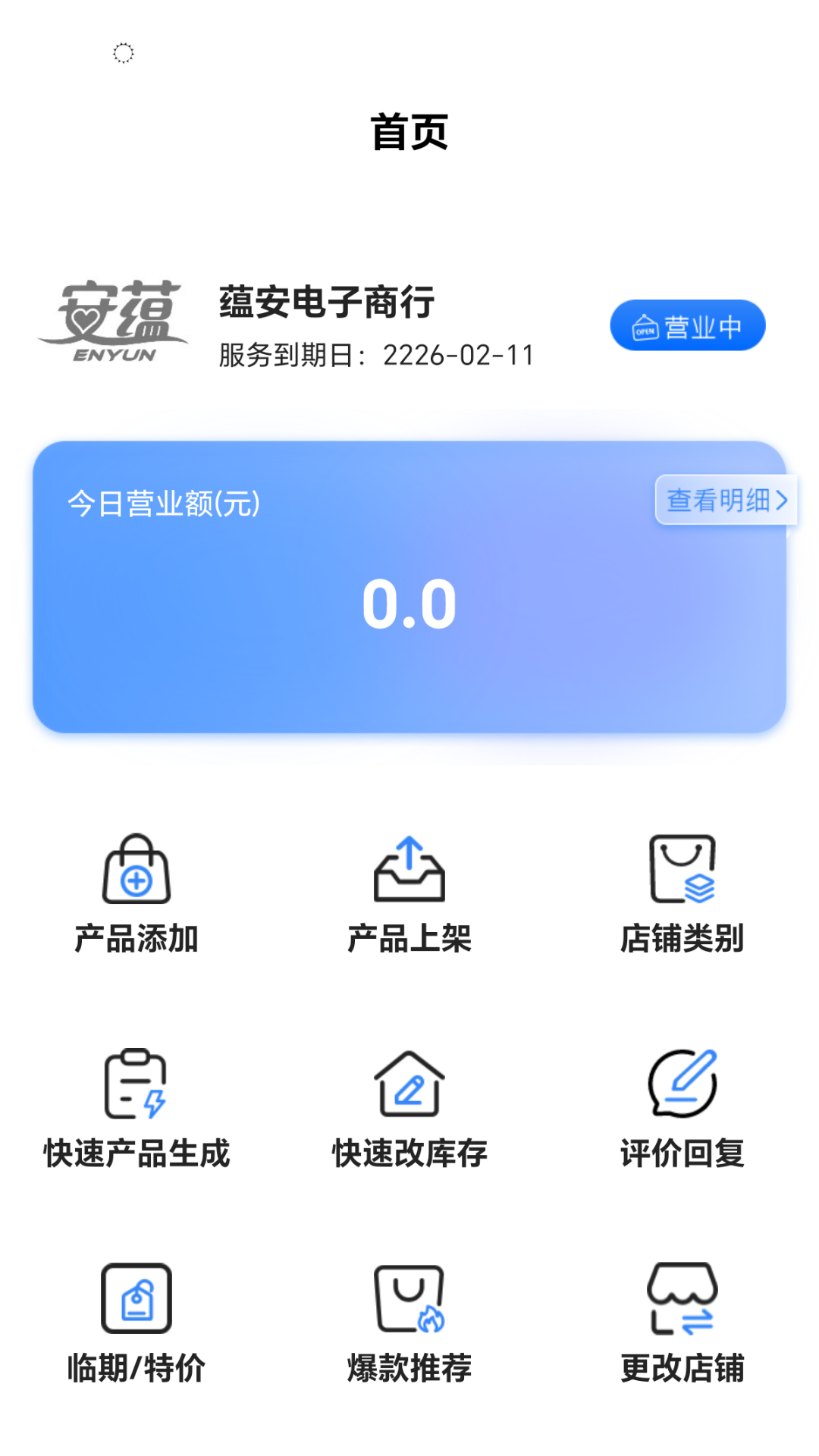Tap the 营业中 business status button
Screen dimensions: 819x1456
(687, 325)
